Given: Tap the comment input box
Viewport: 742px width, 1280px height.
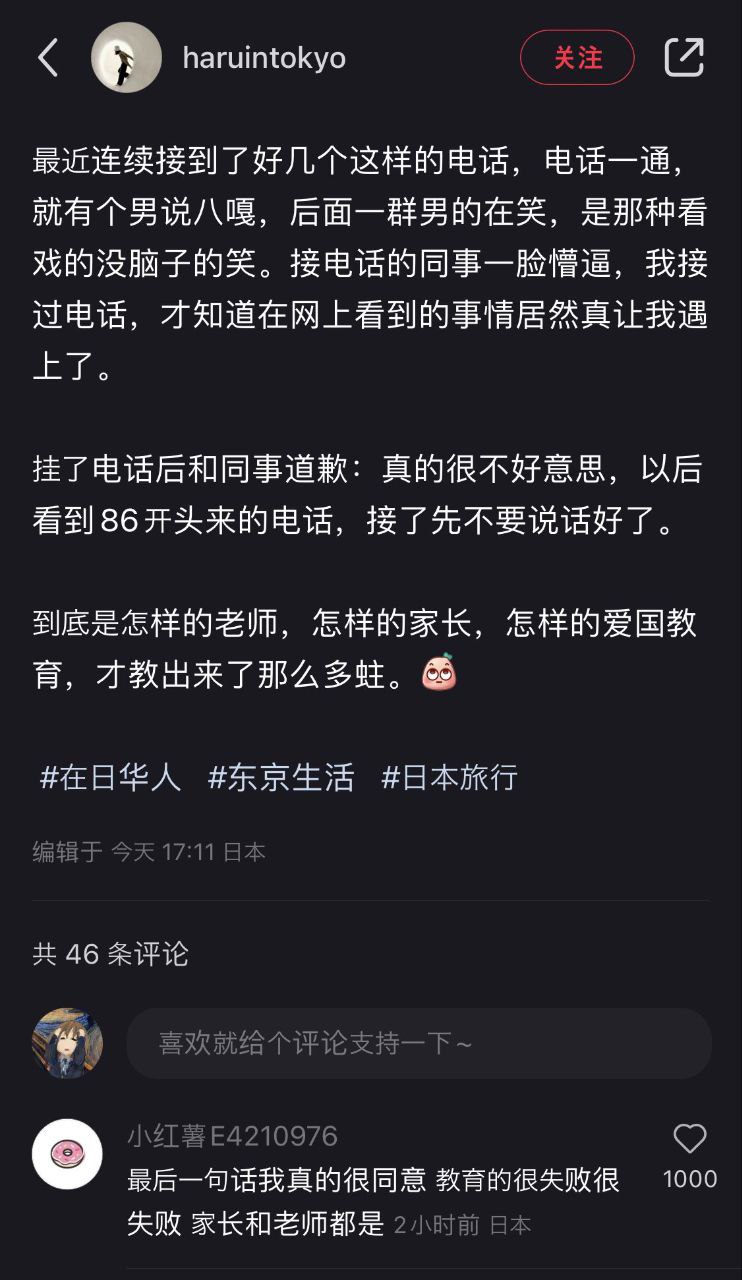Looking at the screenshot, I should coord(419,1043).
